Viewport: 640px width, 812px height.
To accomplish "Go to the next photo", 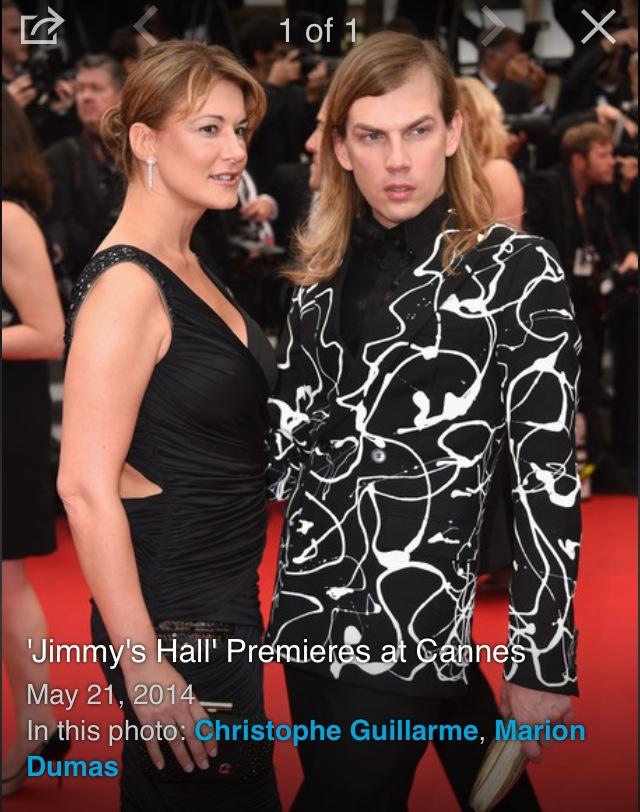I will pyautogui.click(x=492, y=27).
